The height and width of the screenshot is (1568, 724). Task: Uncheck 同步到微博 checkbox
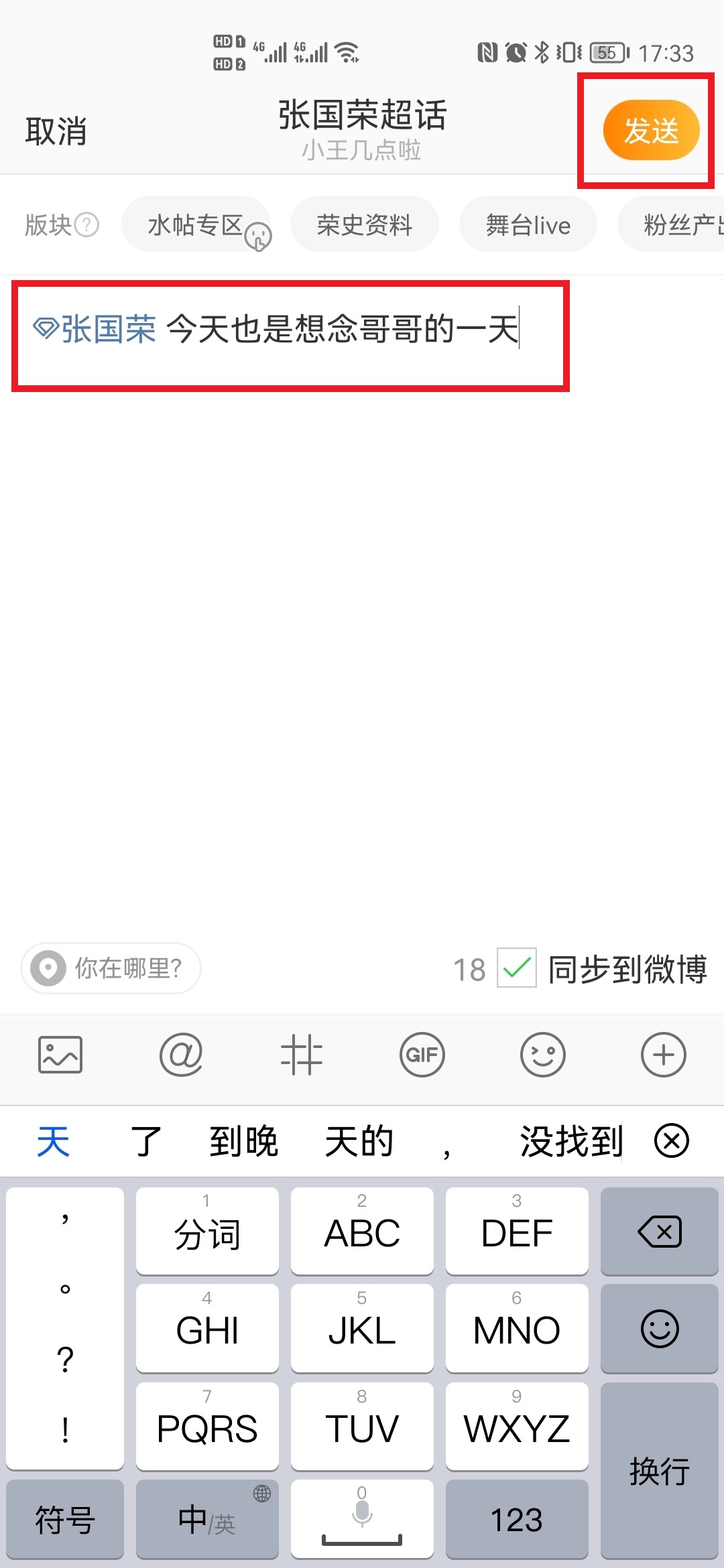516,968
